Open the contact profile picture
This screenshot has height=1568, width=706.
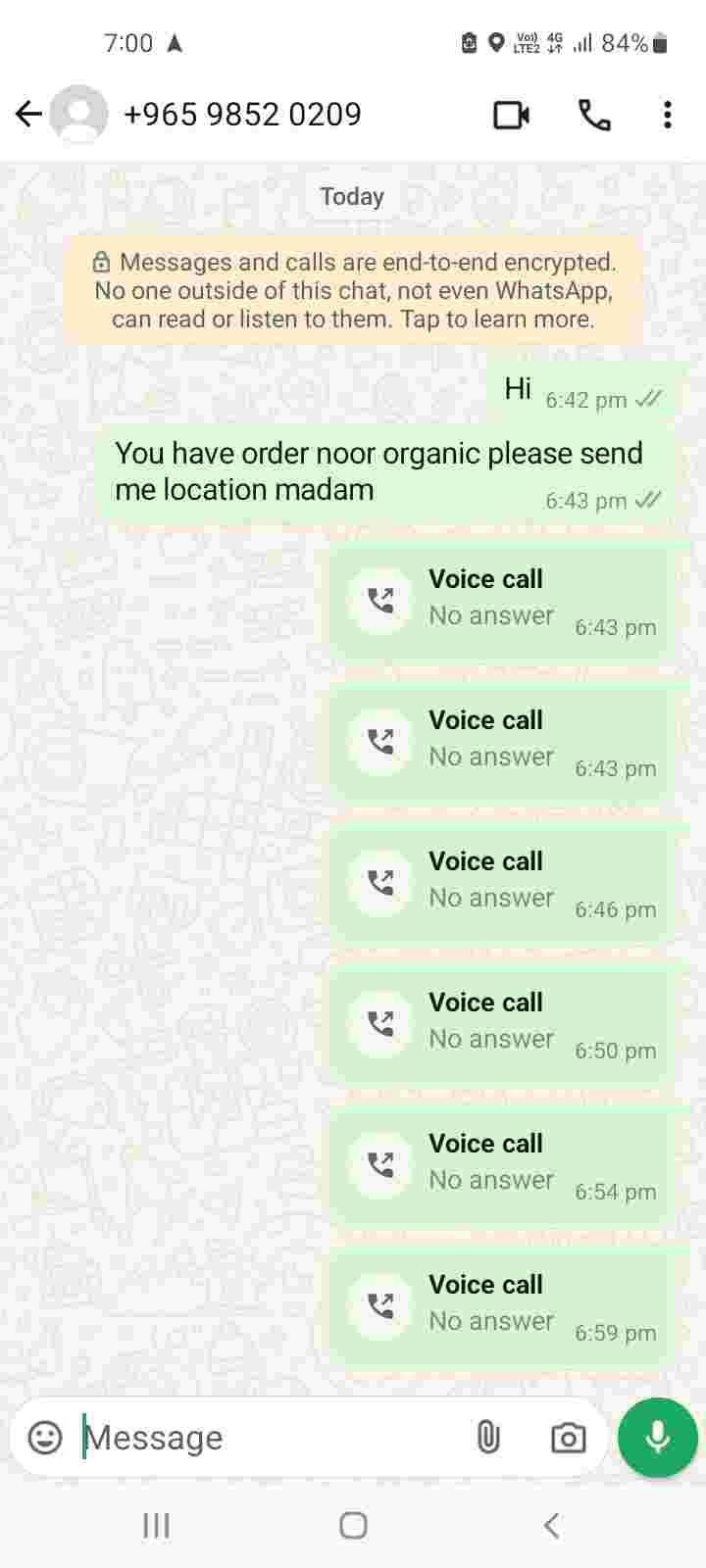pyautogui.click(x=78, y=115)
